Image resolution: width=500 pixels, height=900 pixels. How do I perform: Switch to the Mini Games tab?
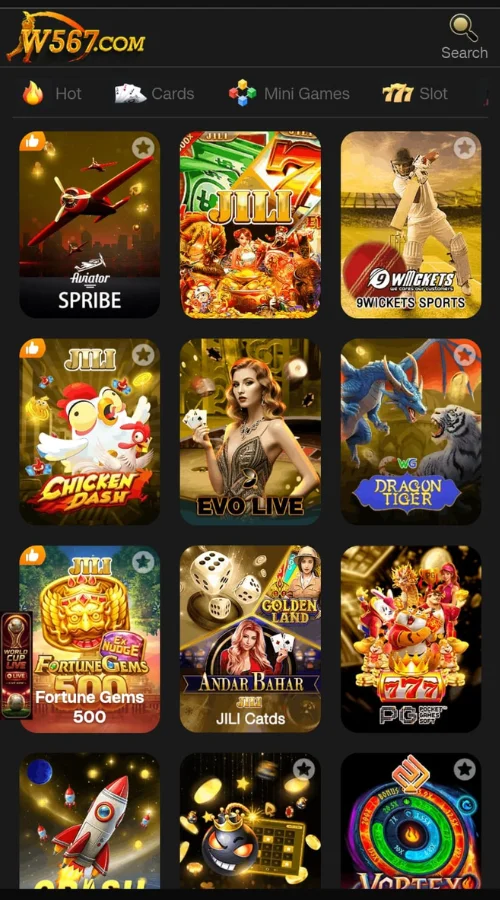point(289,94)
